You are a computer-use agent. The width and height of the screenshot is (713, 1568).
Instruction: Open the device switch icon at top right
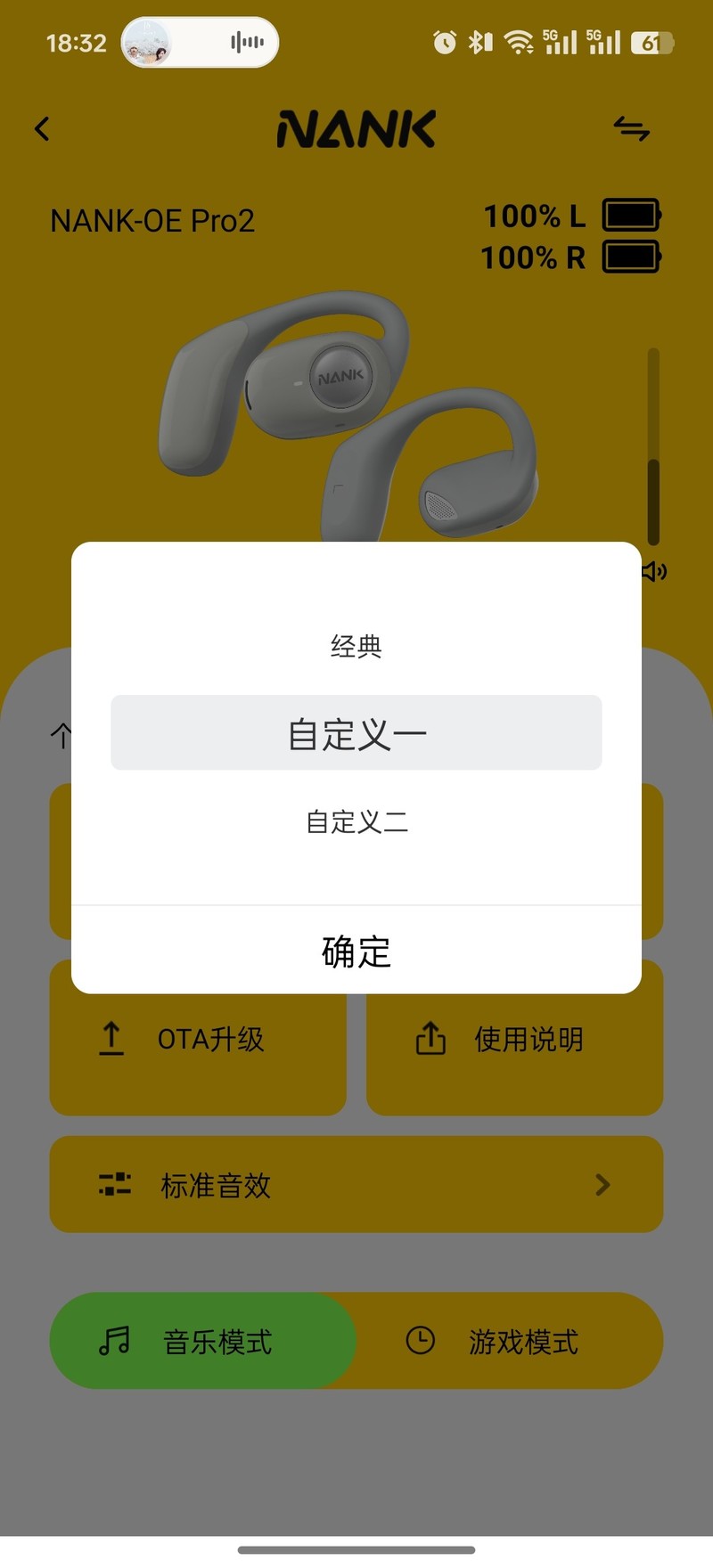coord(633,128)
